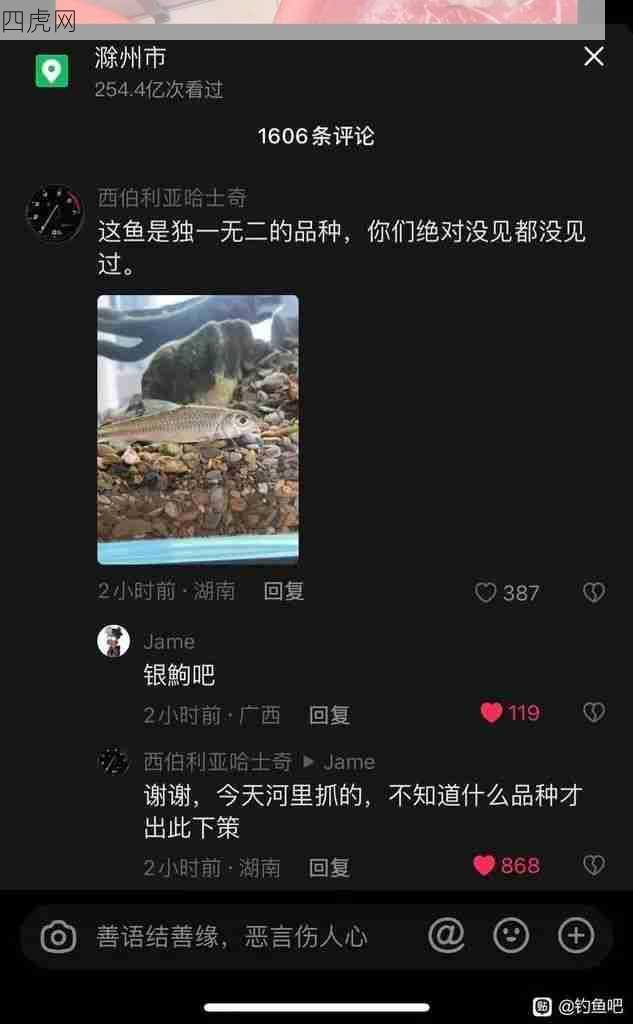Unlike Jame's comment with 119 likes
Viewport: 633px width, 1024px height.
point(492,713)
